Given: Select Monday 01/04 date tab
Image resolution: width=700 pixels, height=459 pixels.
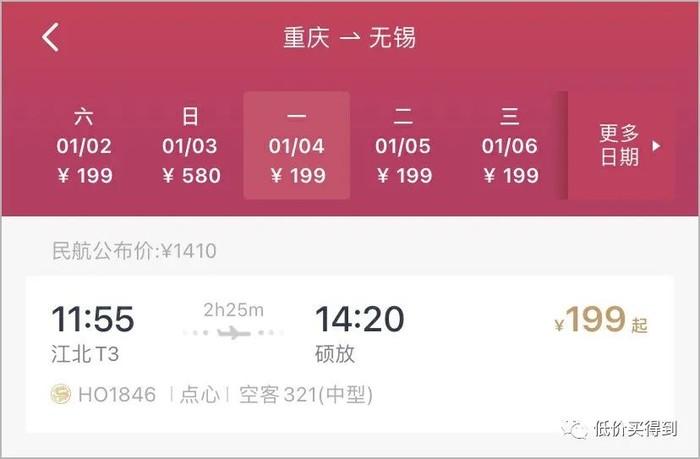Looking at the screenshot, I should tap(297, 146).
